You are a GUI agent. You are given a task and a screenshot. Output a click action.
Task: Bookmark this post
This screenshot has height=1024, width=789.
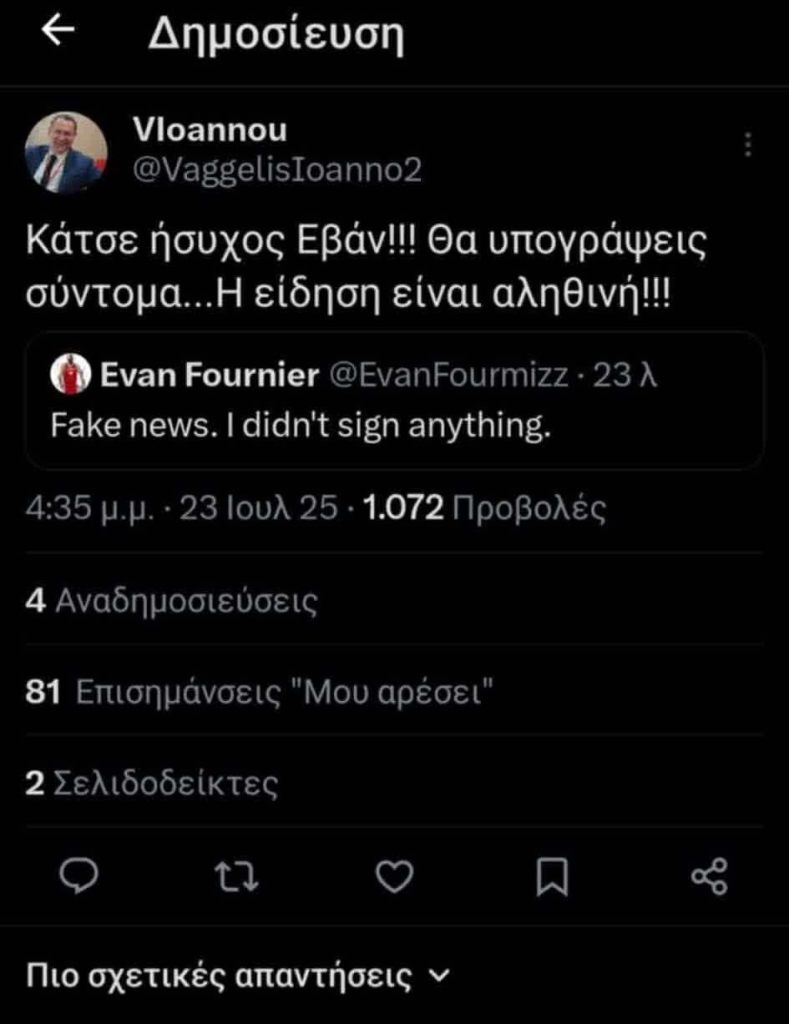click(x=552, y=877)
